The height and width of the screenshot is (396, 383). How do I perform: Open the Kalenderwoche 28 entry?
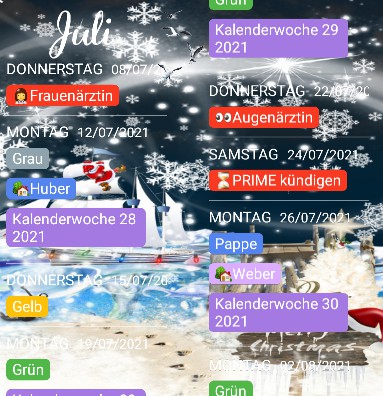(x=76, y=228)
